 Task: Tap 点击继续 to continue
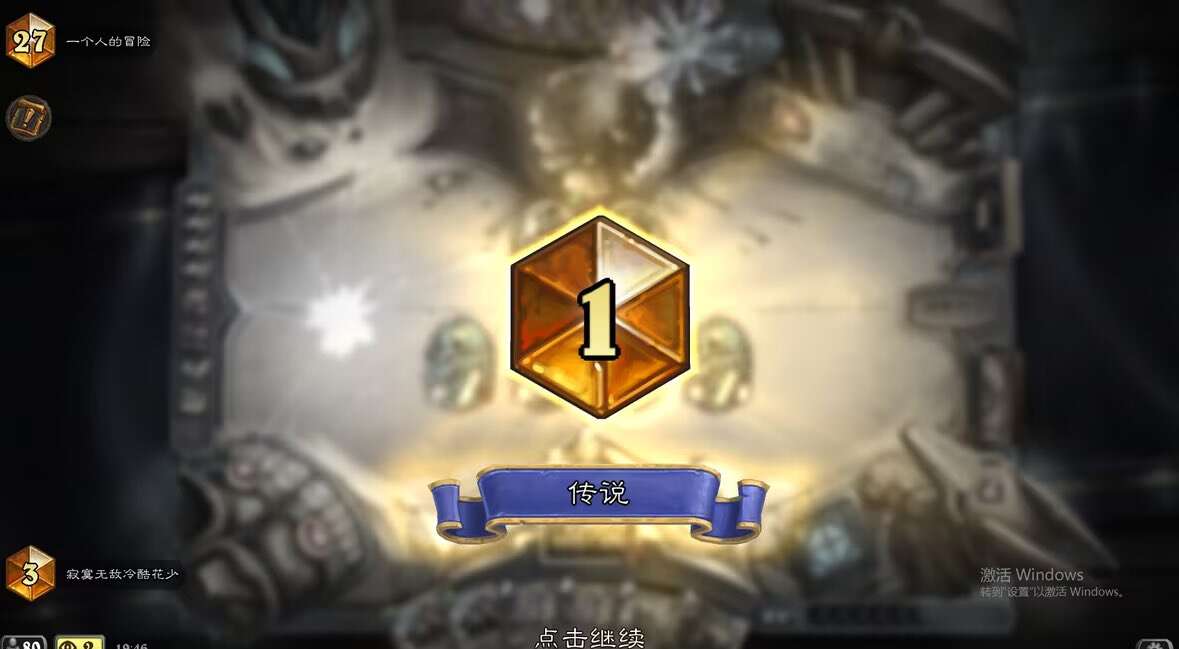pos(590,637)
